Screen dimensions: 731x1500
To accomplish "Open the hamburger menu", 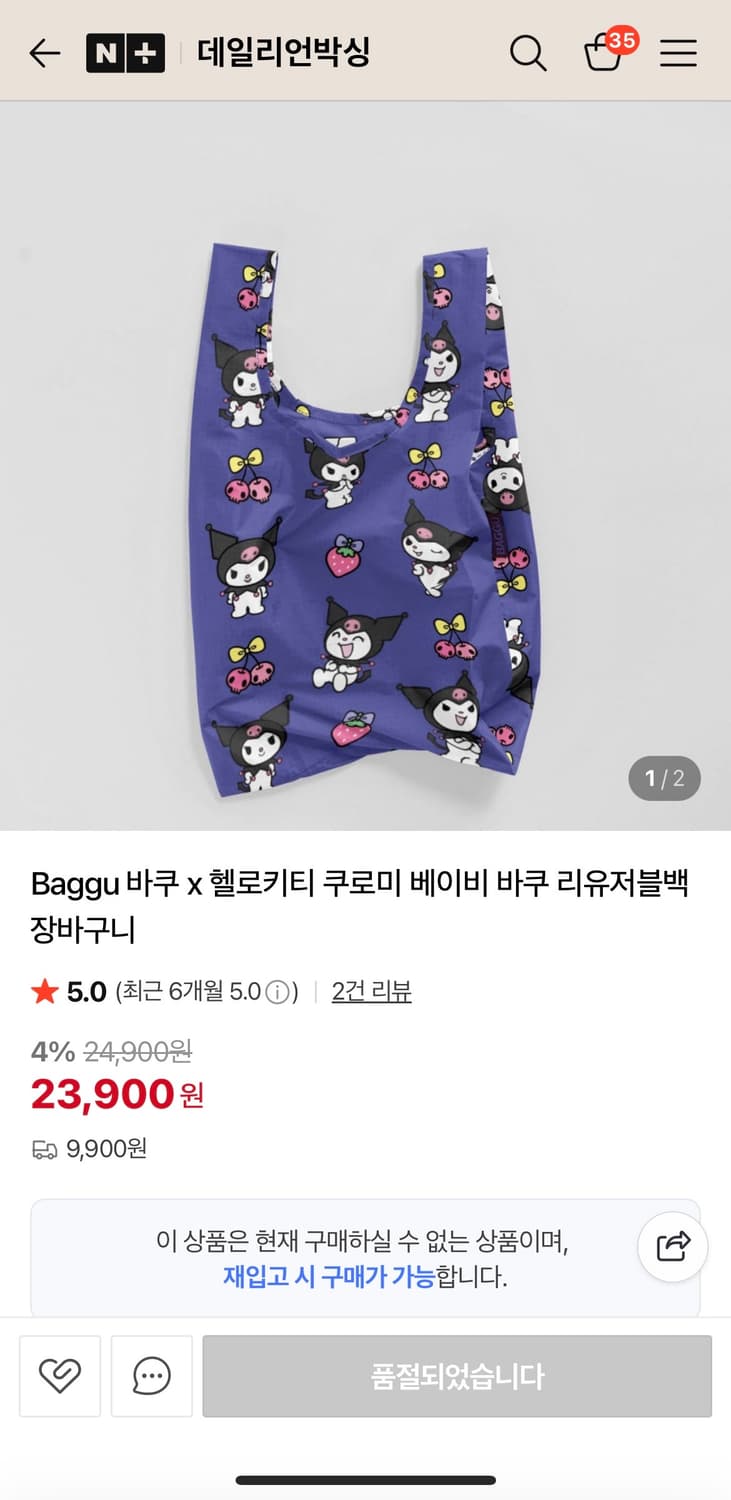I will tap(678, 54).
